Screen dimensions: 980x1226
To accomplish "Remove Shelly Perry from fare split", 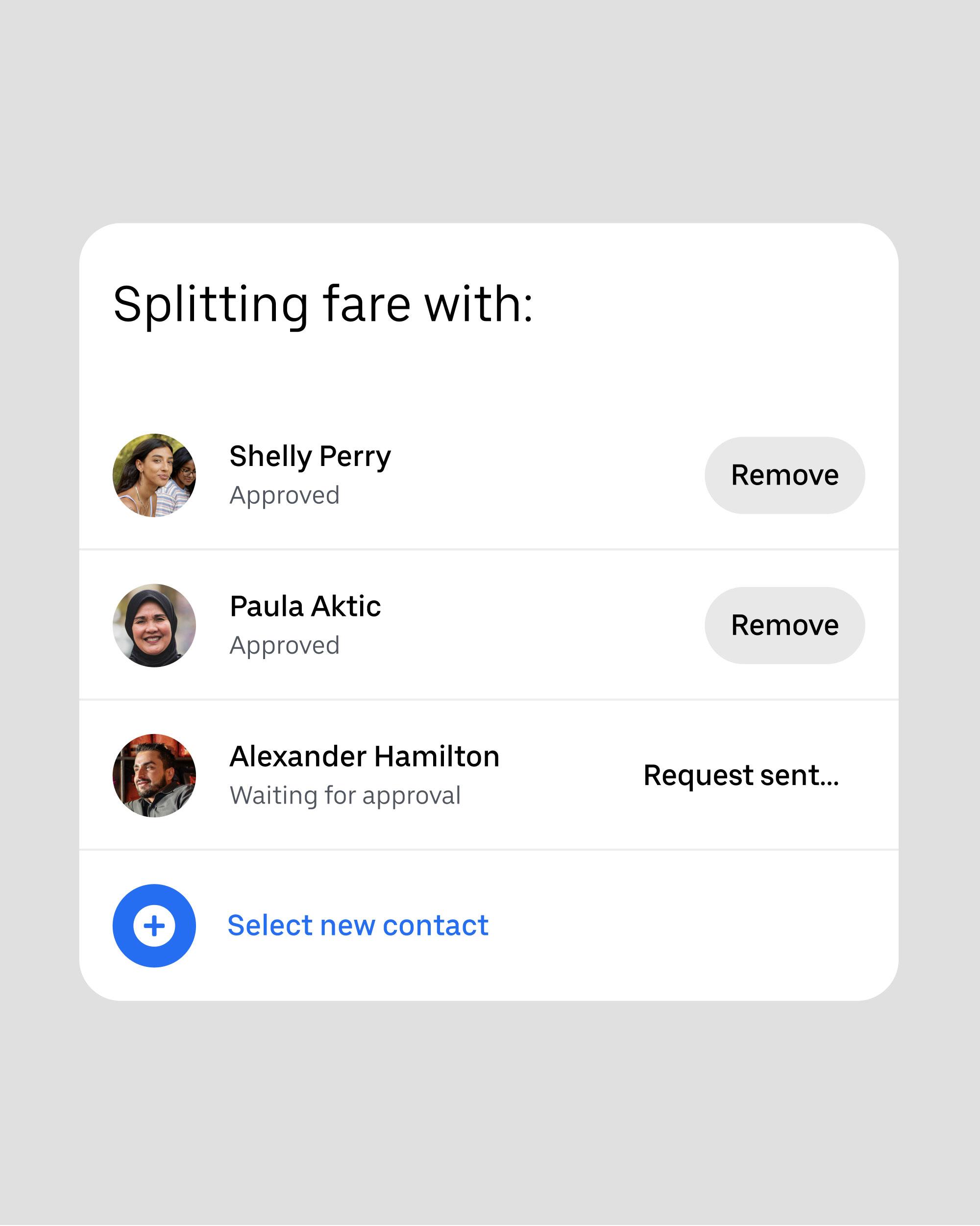I will coord(784,475).
